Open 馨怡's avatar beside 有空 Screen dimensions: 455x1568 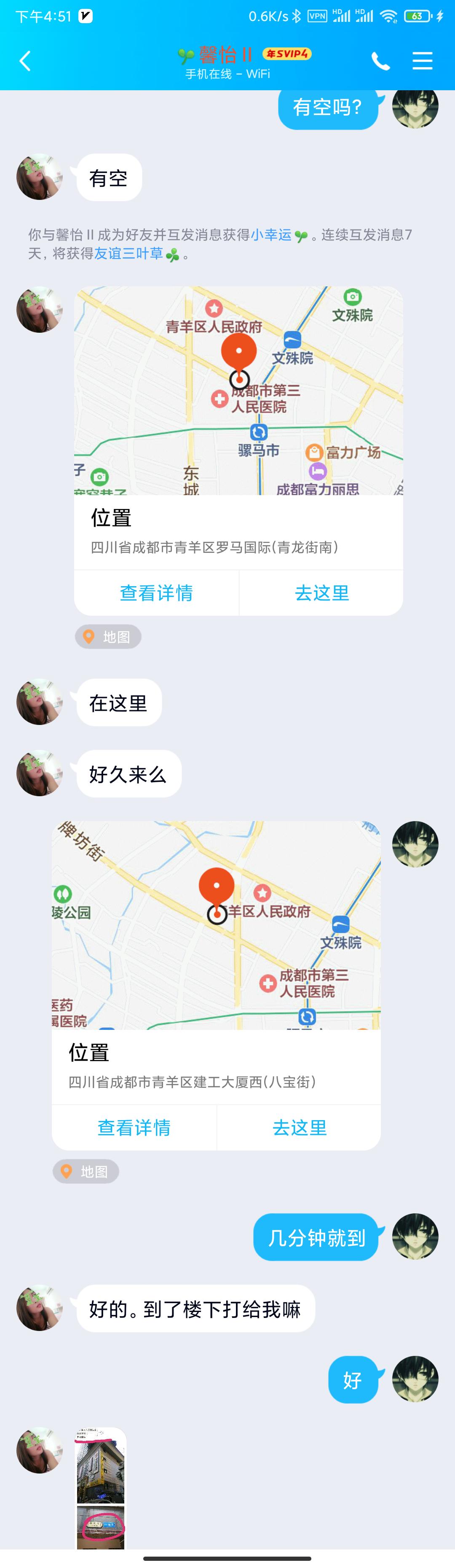(x=40, y=177)
